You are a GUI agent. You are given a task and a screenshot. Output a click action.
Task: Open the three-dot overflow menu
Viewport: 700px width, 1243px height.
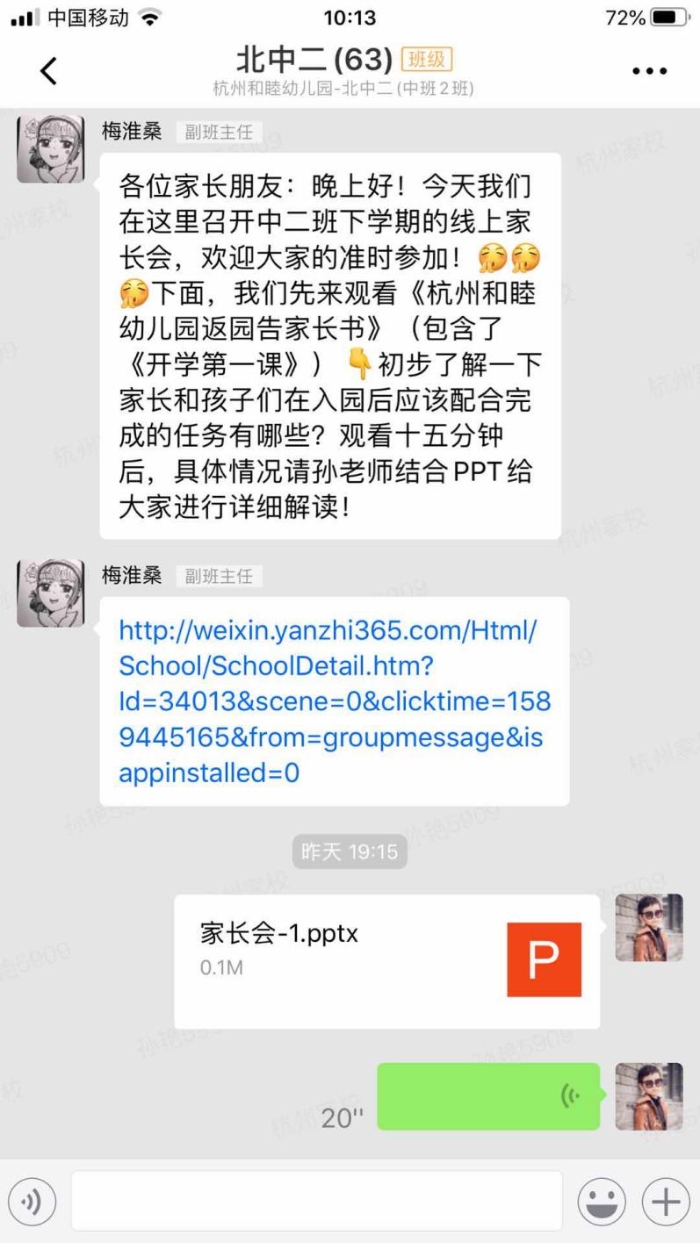tap(649, 70)
